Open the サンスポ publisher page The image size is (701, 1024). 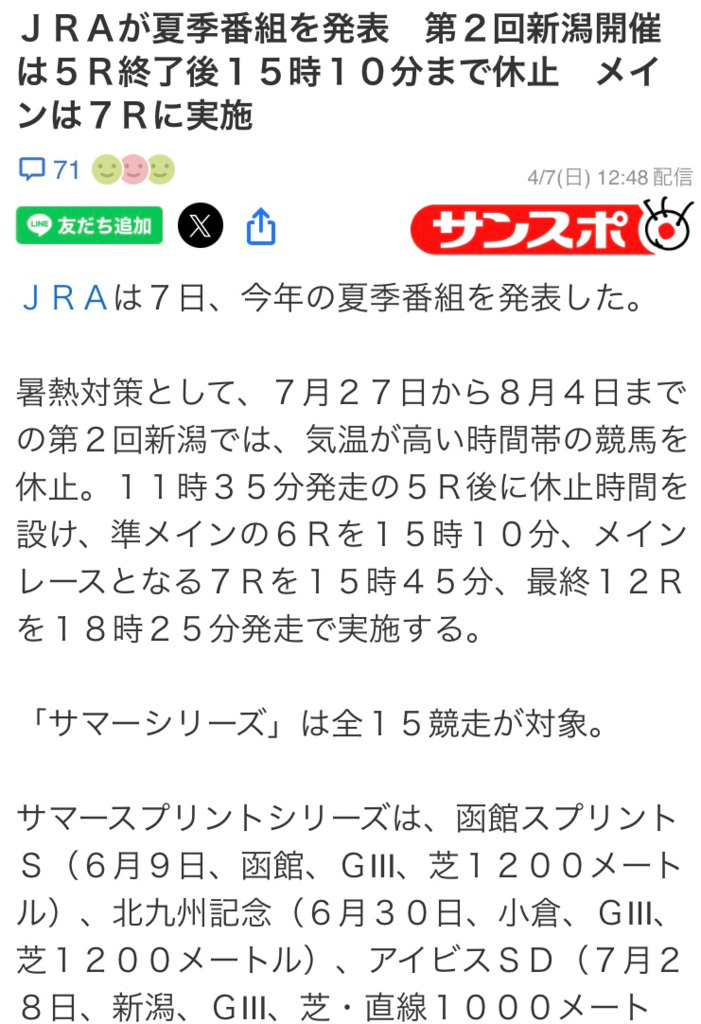pyautogui.click(x=552, y=229)
